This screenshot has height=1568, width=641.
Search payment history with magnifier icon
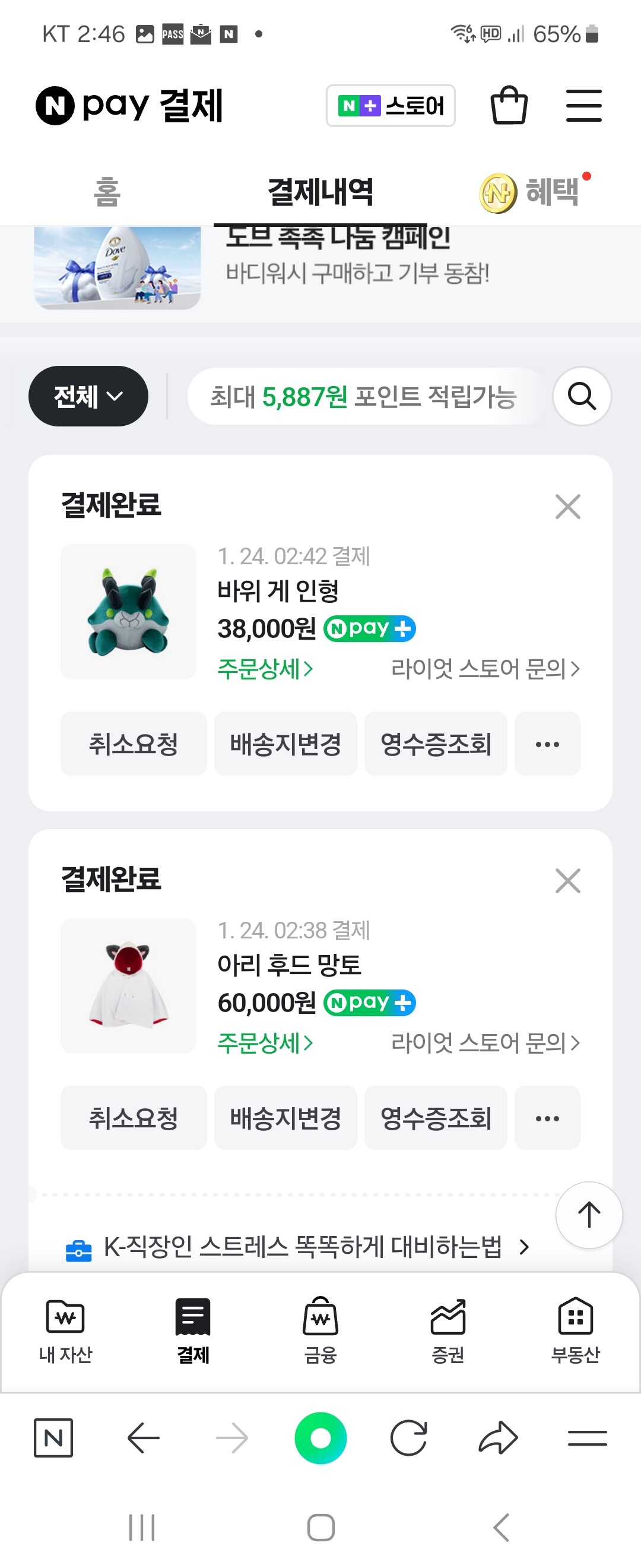point(582,396)
